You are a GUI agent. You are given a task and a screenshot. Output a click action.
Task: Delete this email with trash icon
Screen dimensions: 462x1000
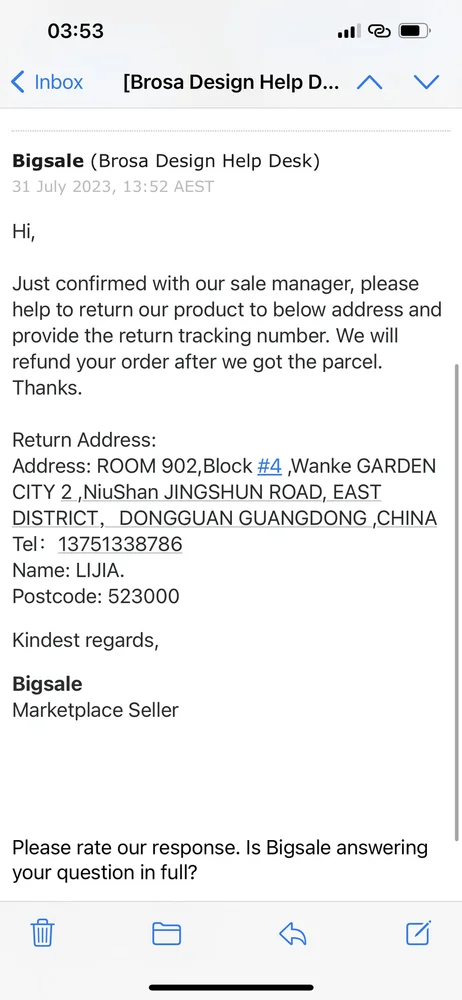(x=43, y=934)
